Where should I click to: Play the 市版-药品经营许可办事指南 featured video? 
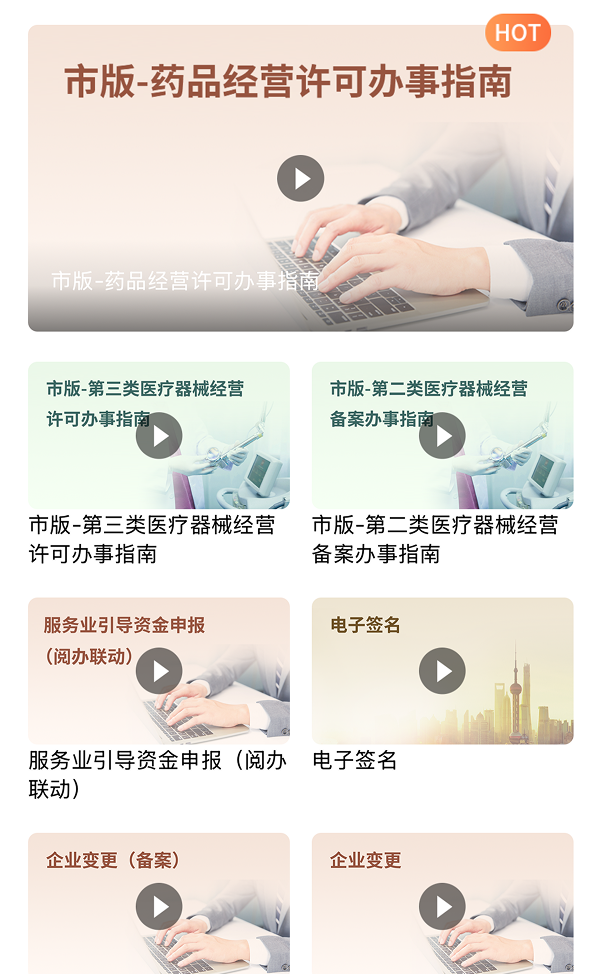[x=300, y=179]
